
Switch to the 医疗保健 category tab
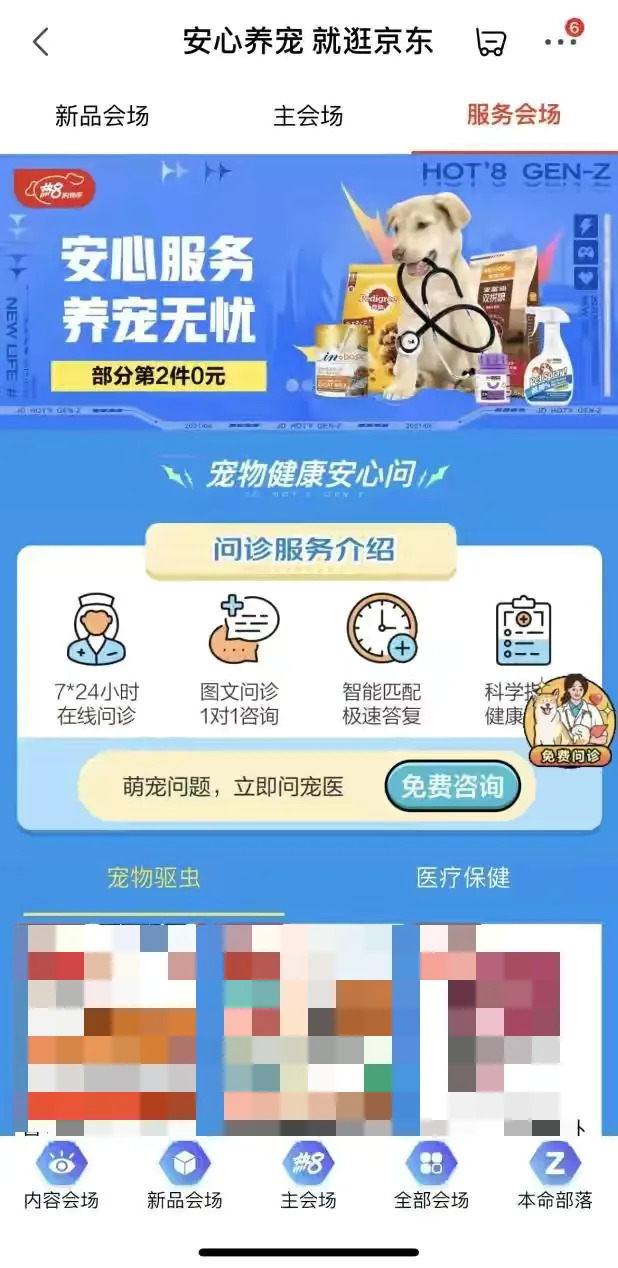tap(463, 879)
